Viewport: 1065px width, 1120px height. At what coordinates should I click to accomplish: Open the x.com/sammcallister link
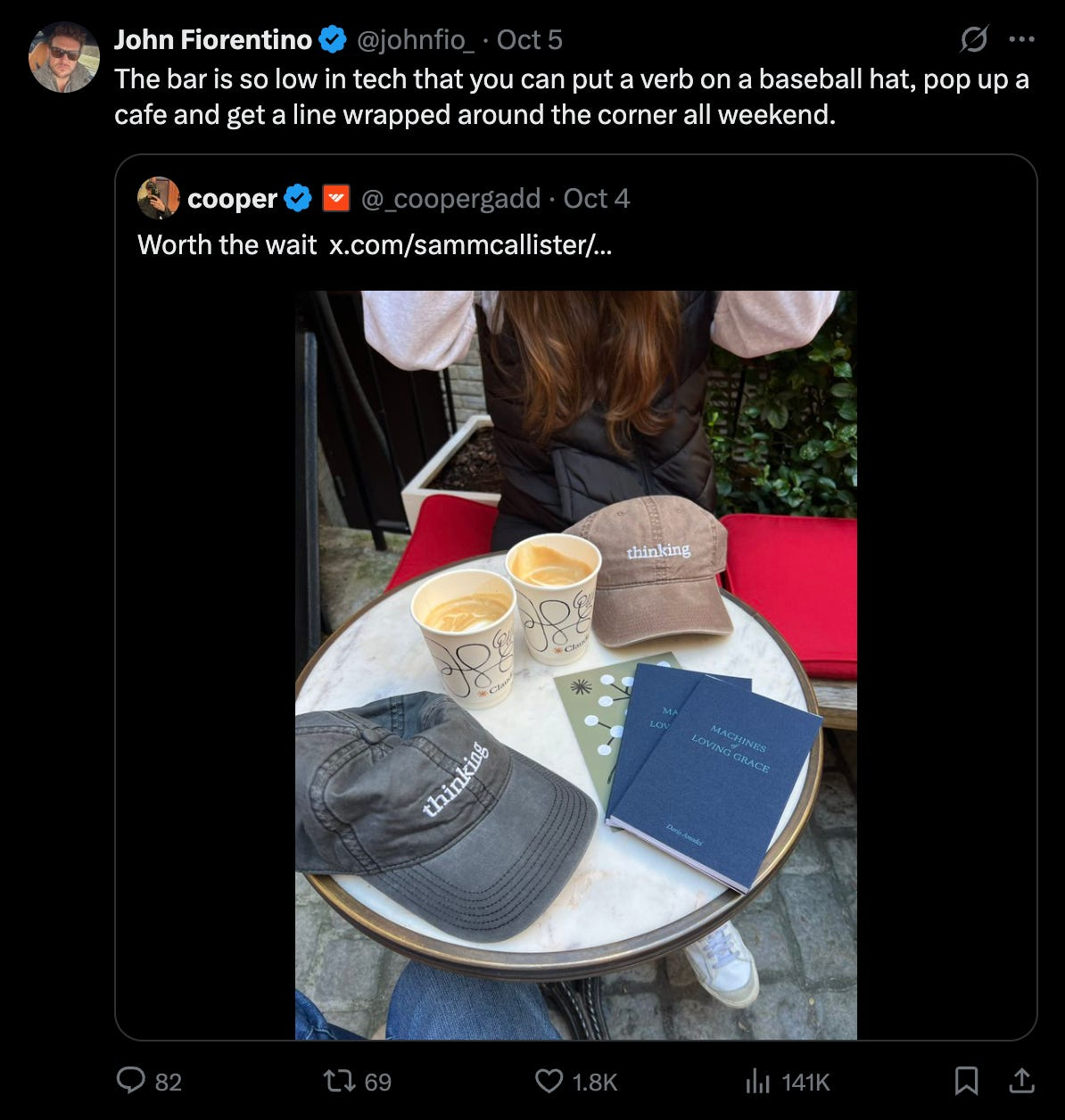pos(470,244)
